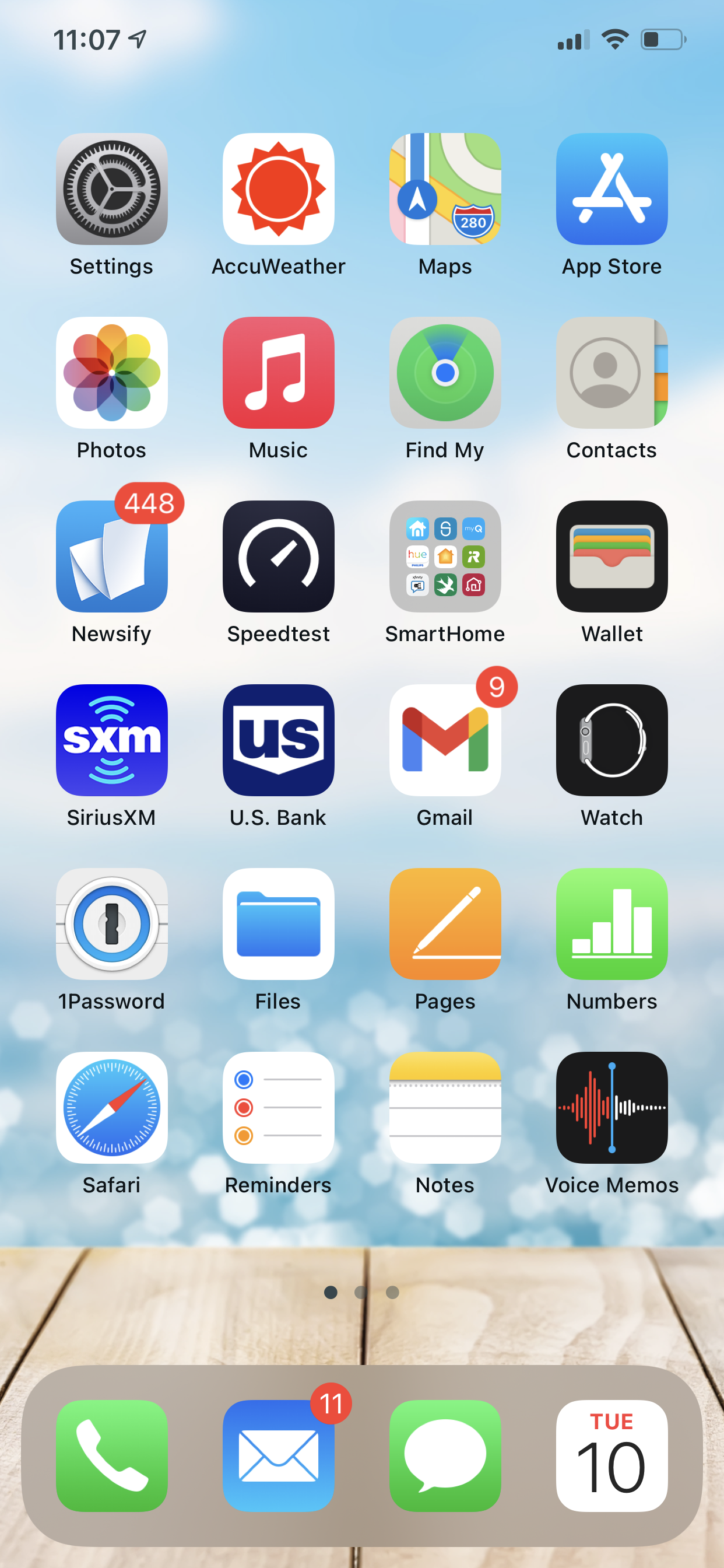Launch the Music app
This screenshot has height=1568, width=724.
(x=278, y=373)
